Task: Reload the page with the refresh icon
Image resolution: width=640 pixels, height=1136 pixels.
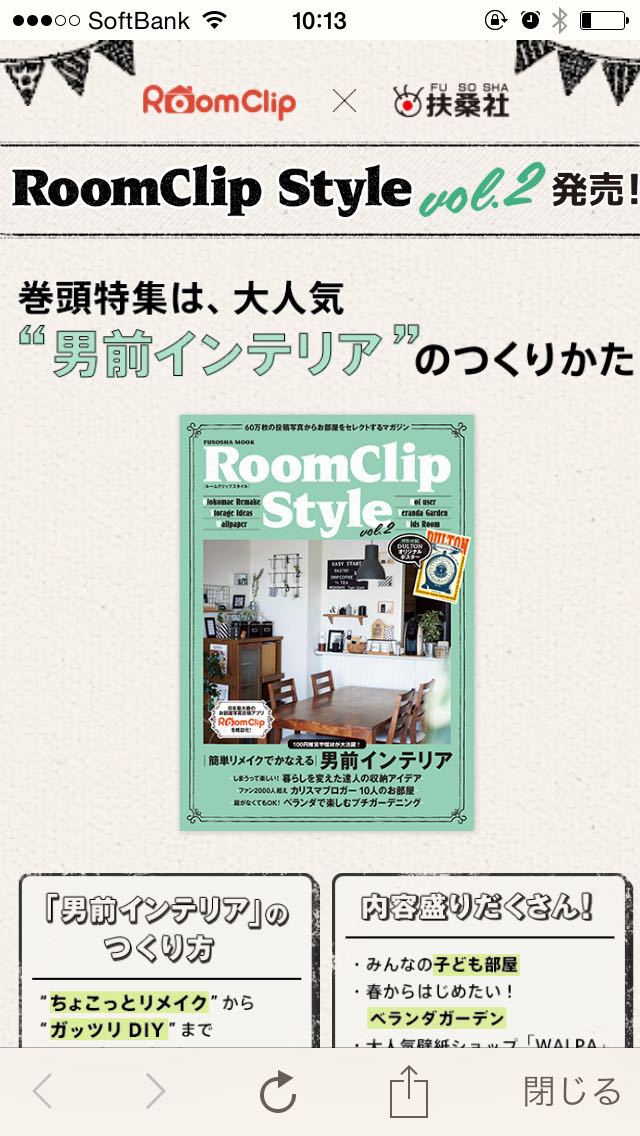Action: (x=278, y=1092)
